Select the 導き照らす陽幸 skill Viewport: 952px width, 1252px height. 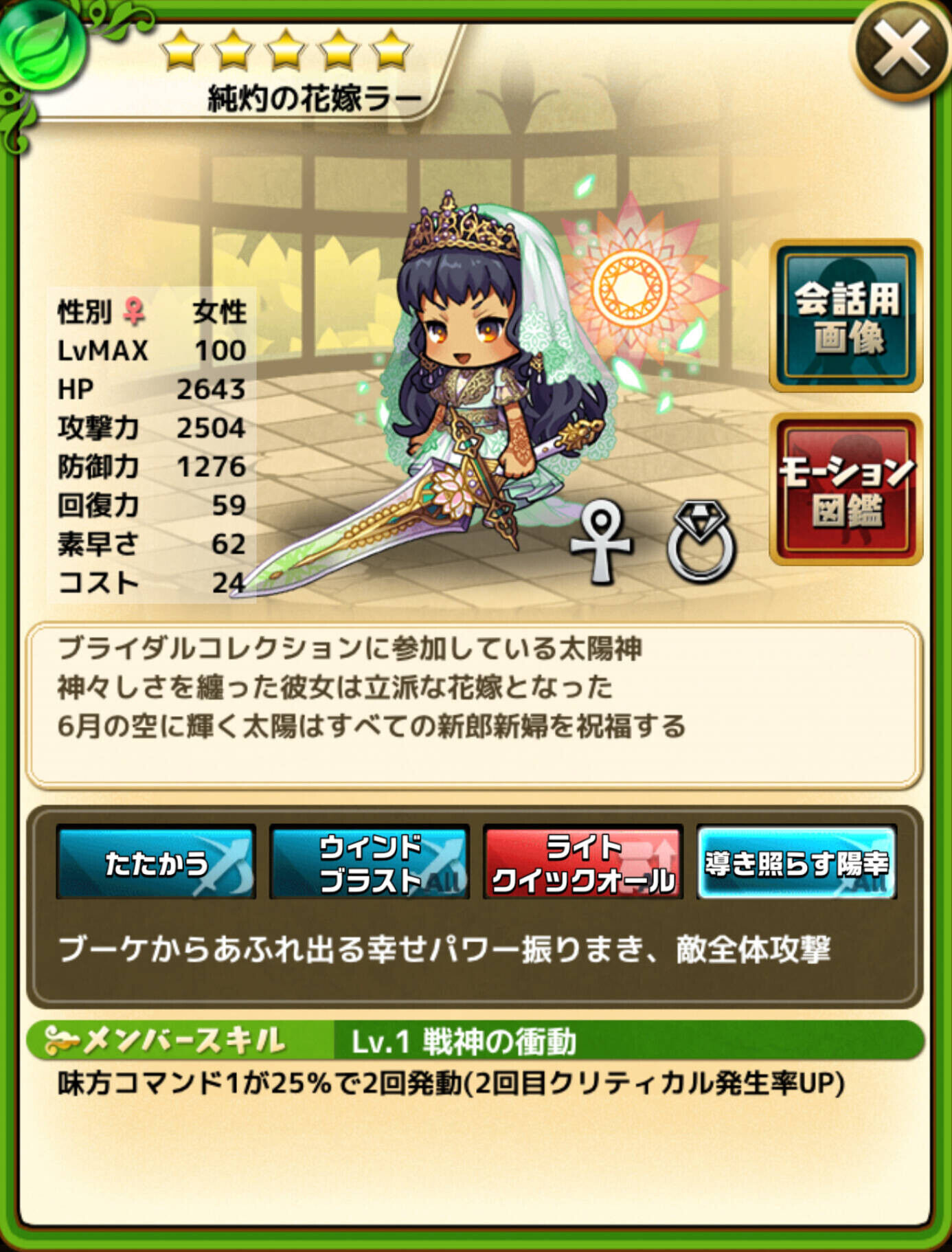[797, 862]
